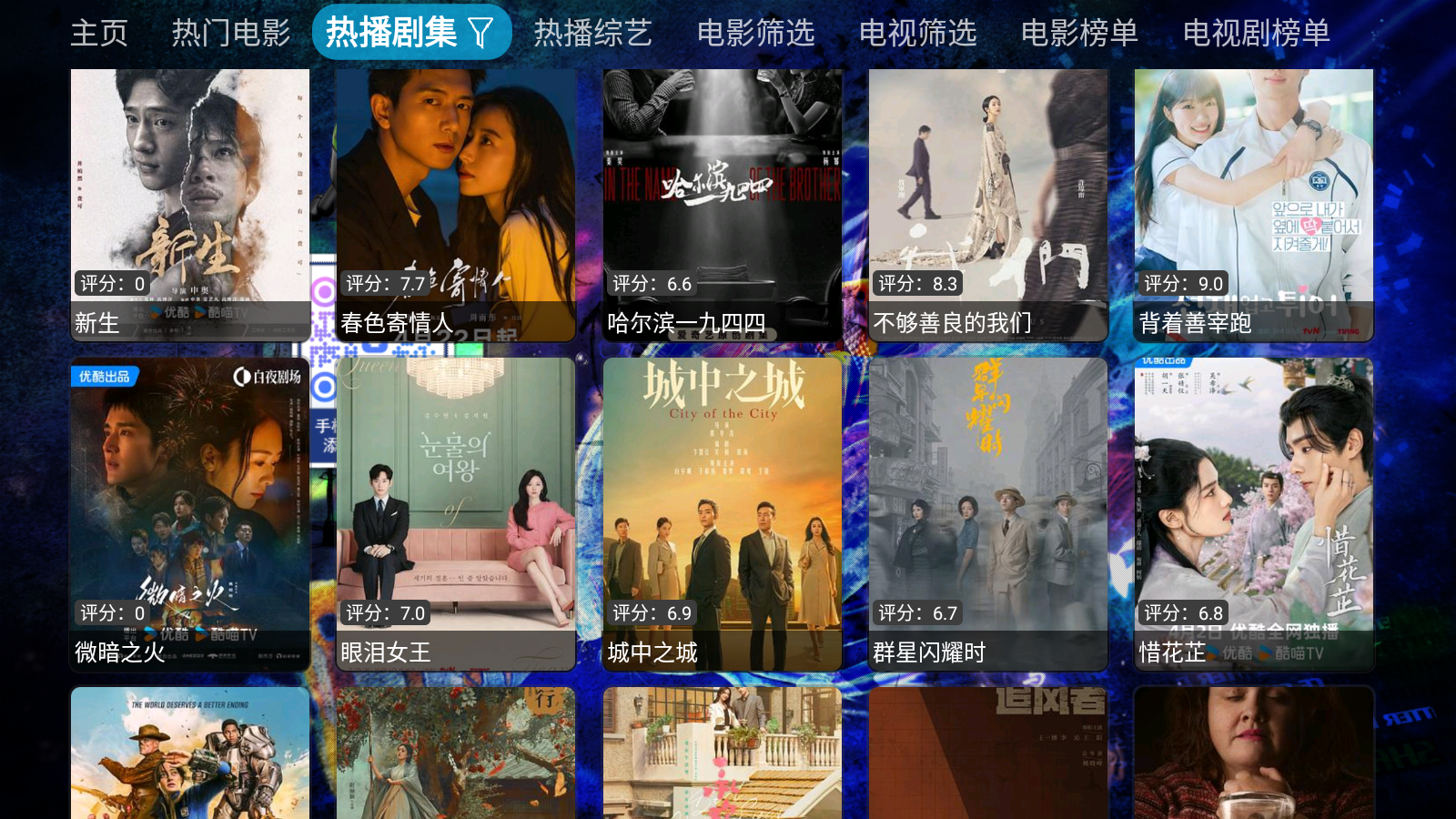Open the series 微暗之火
The width and height of the screenshot is (1456, 819).
tap(190, 514)
